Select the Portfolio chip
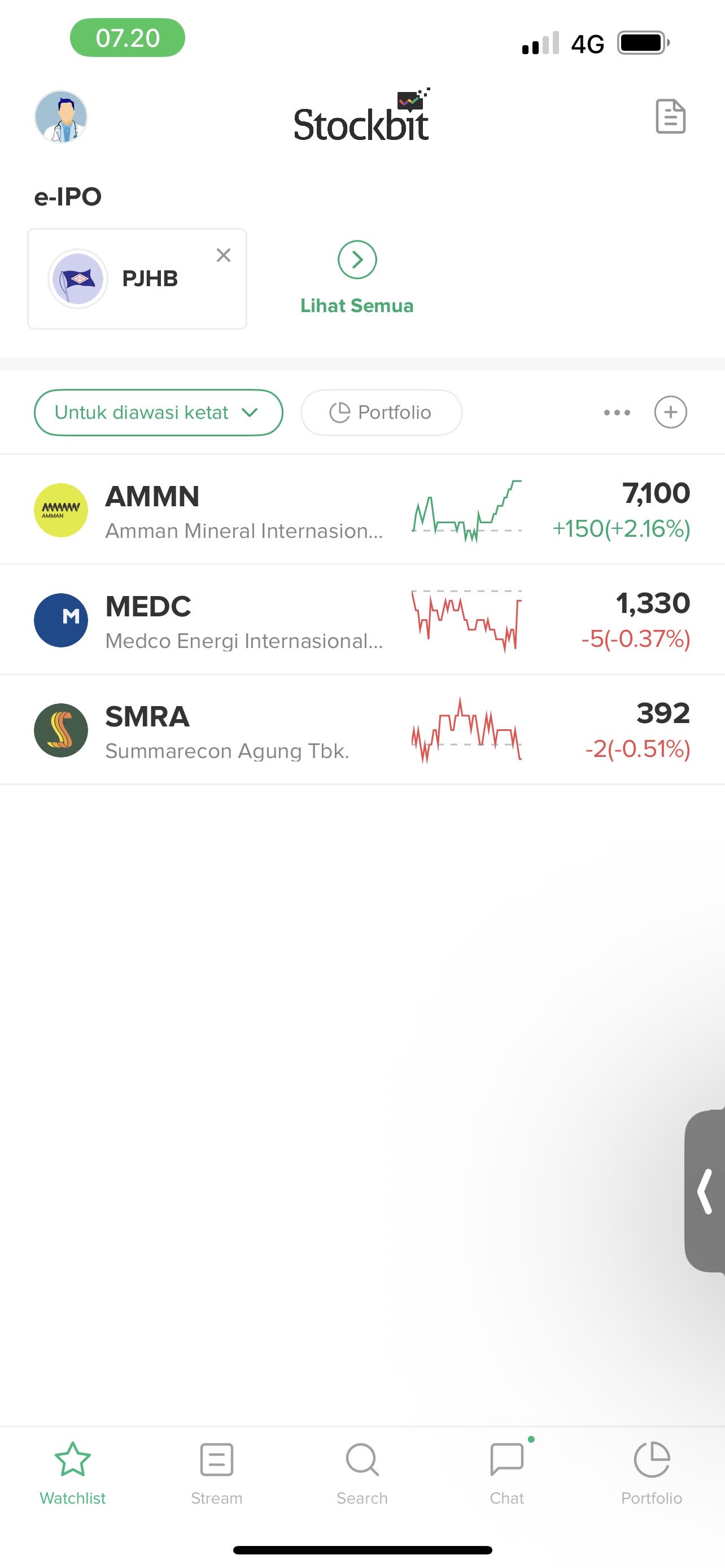 point(381,413)
